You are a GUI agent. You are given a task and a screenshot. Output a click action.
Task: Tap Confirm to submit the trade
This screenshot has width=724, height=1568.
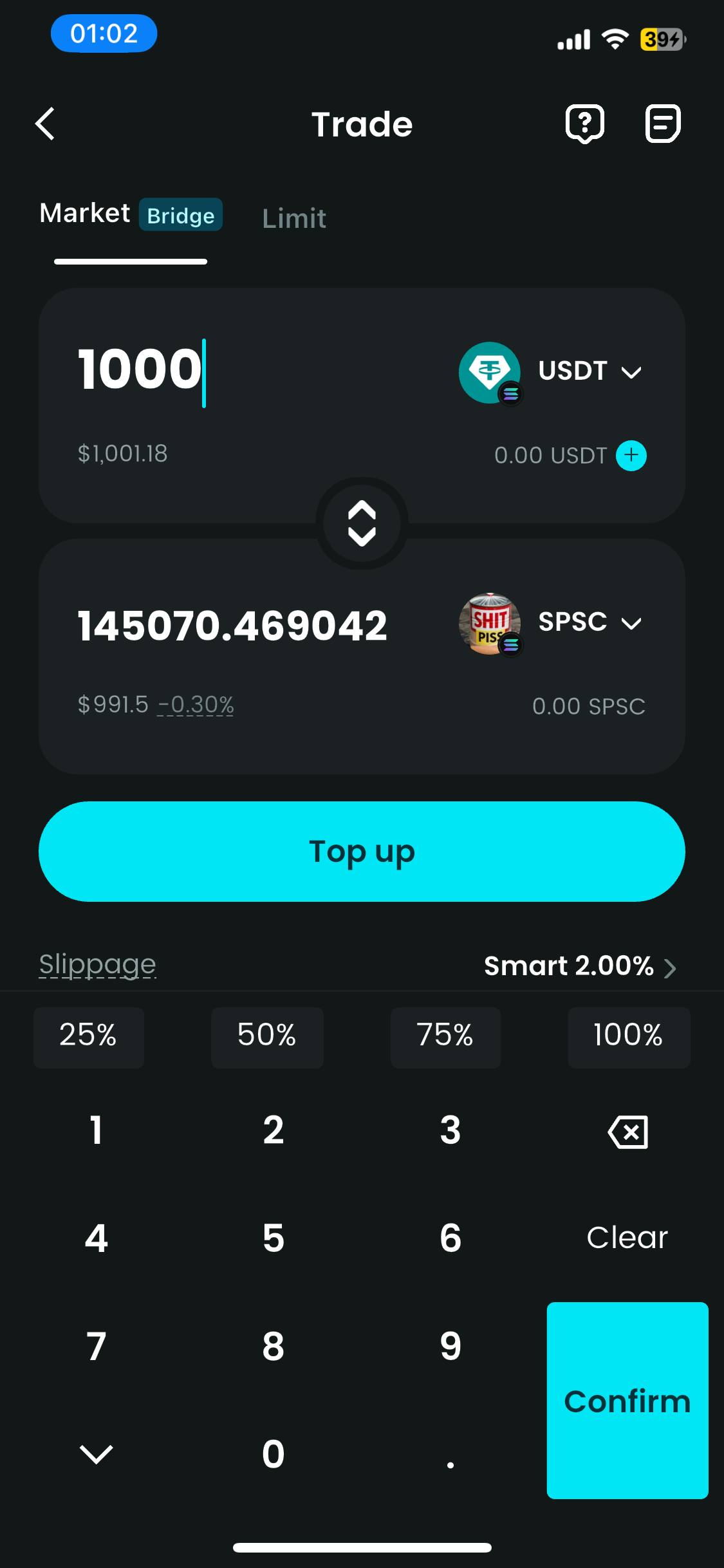[x=627, y=1401]
